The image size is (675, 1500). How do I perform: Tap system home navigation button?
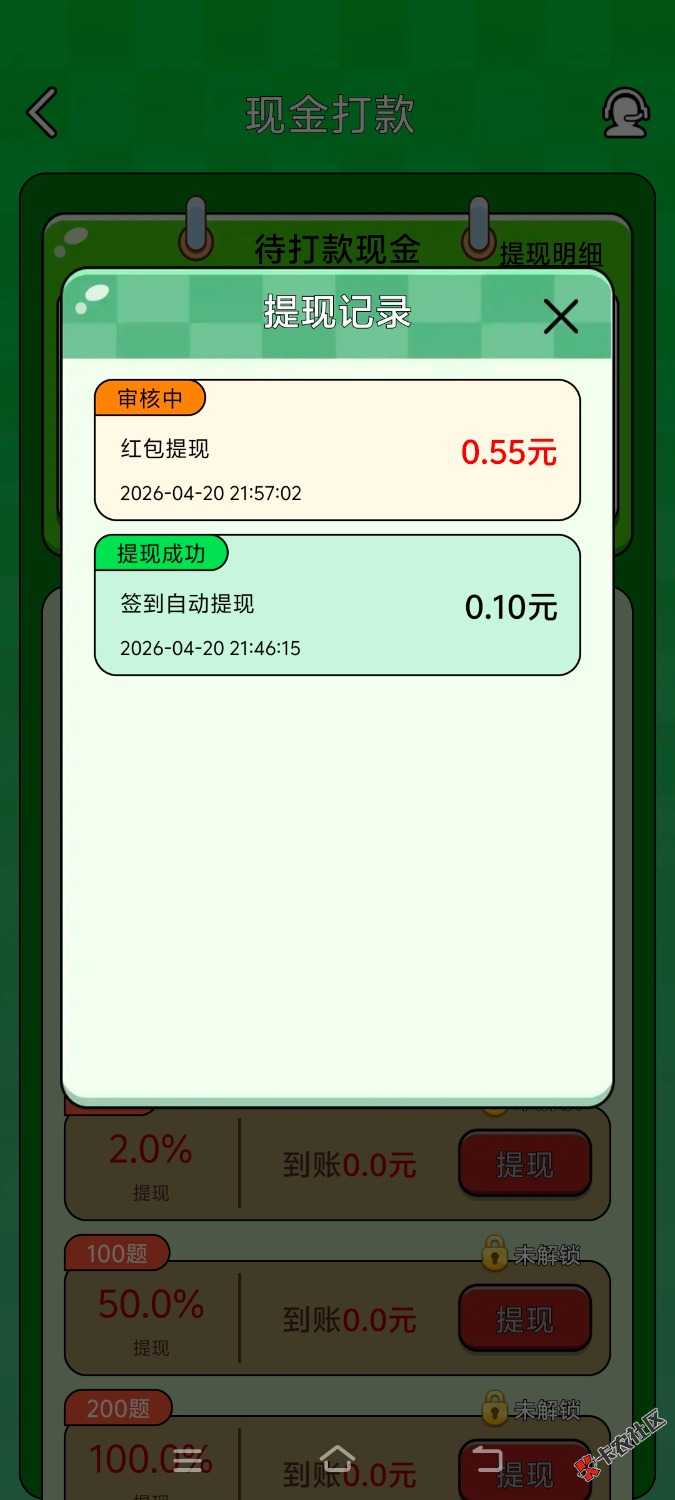[x=337, y=1459]
